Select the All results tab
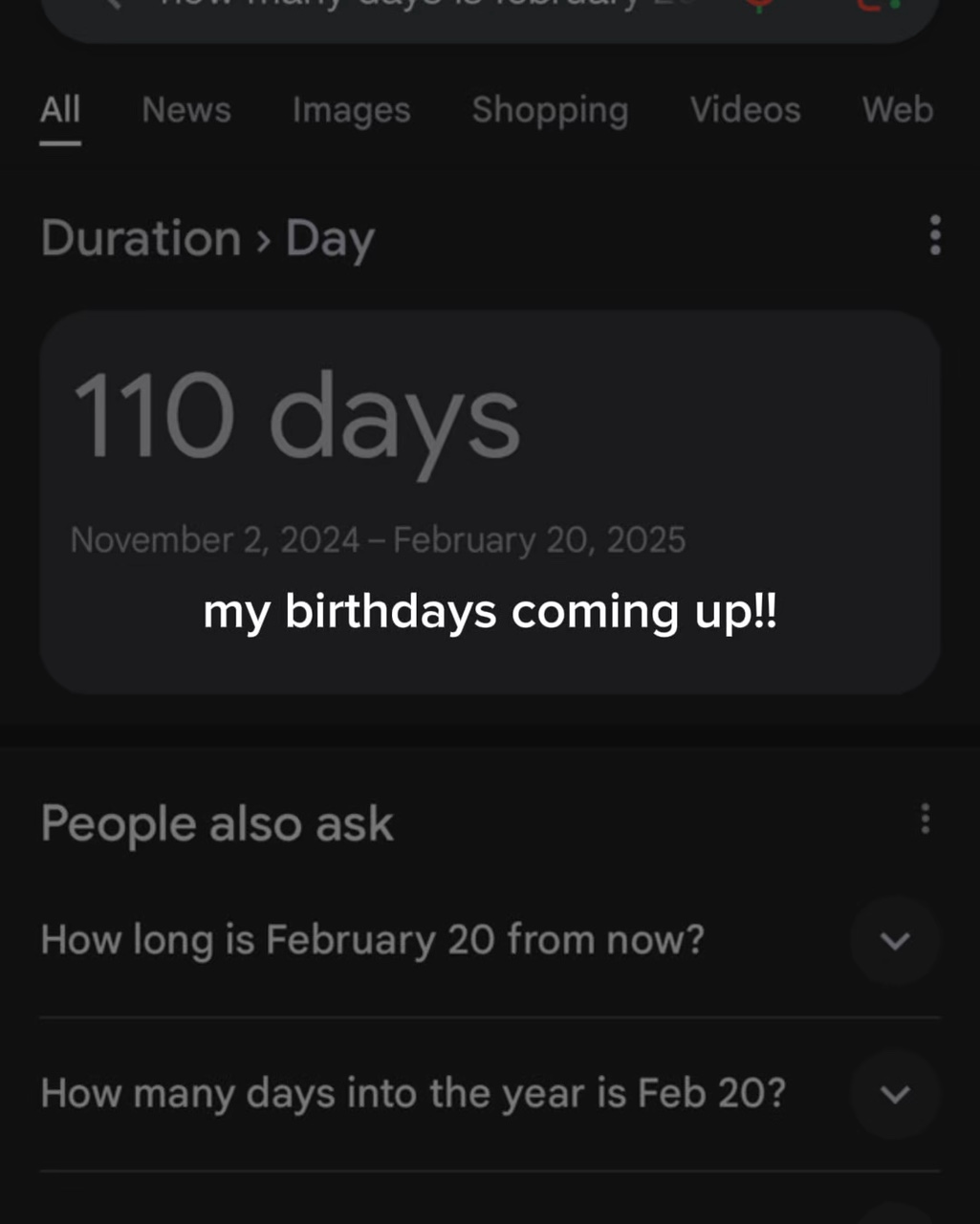The image size is (980, 1224). pos(60,110)
